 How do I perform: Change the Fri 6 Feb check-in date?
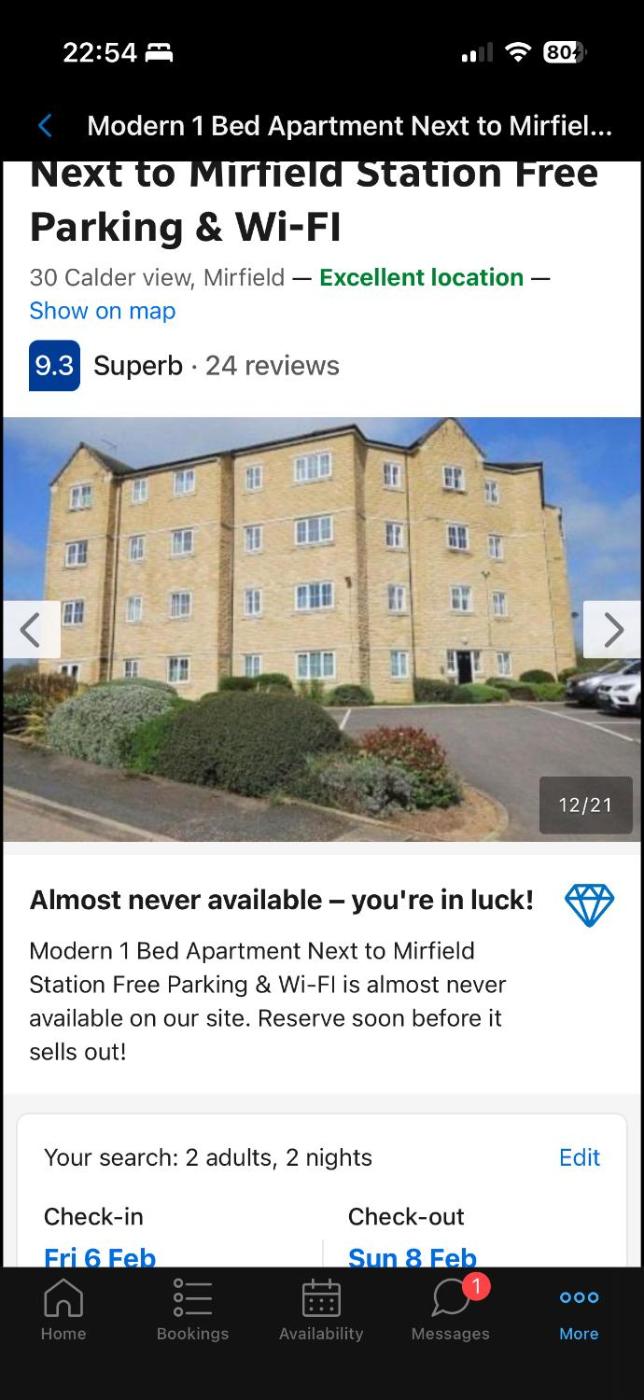(100, 1256)
